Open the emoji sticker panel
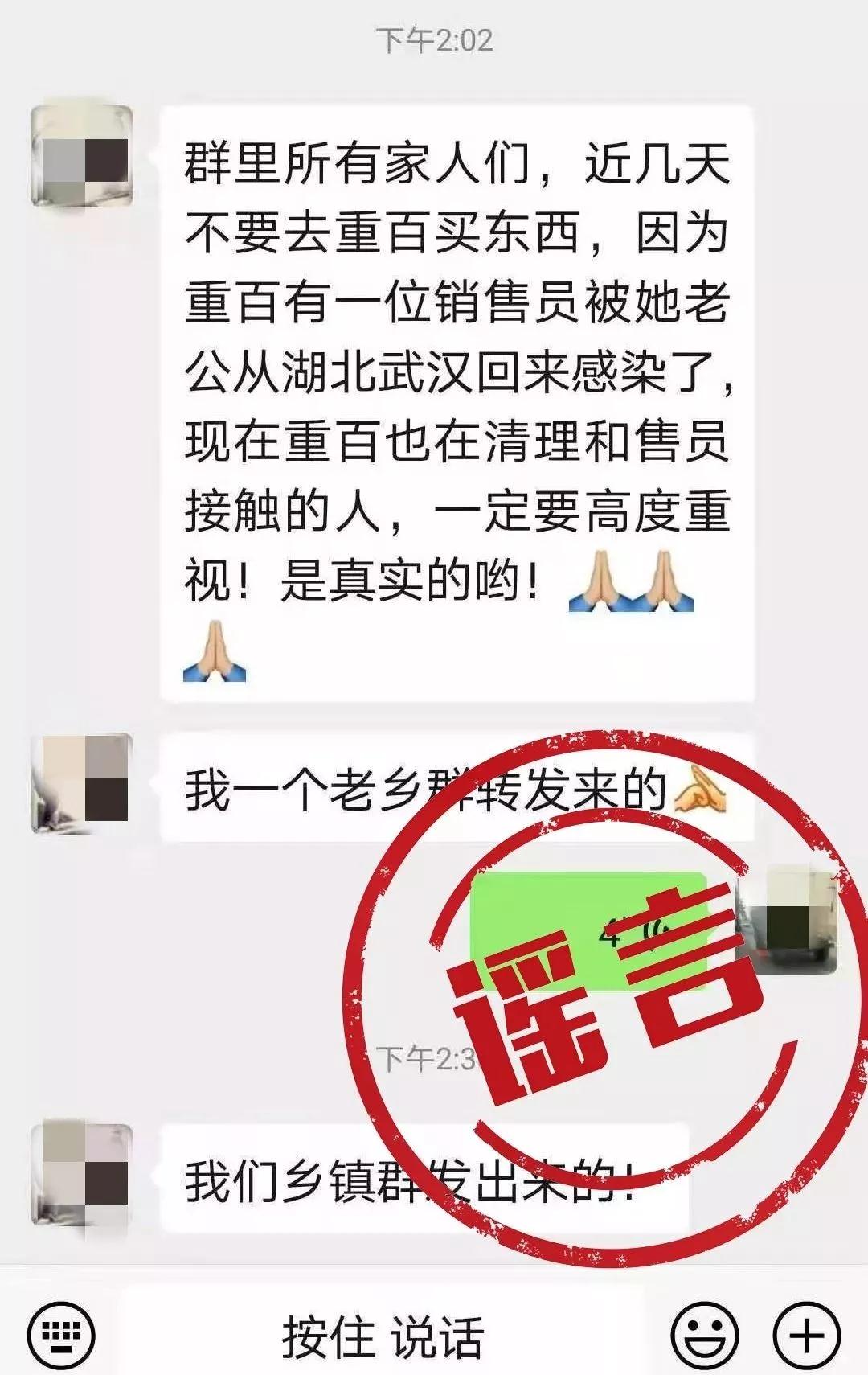The height and width of the screenshot is (1375, 868). tap(705, 1336)
